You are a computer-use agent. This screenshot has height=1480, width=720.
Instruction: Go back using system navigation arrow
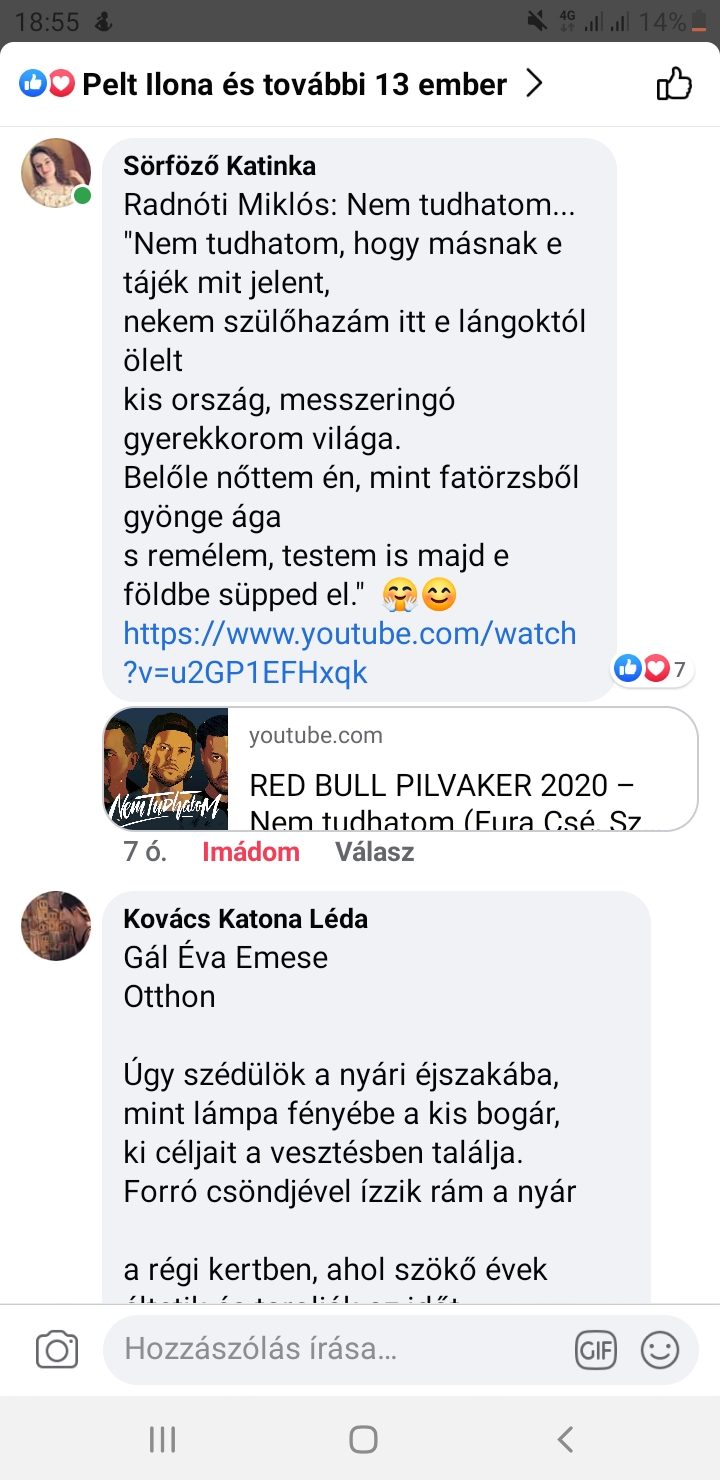[x=565, y=1440]
